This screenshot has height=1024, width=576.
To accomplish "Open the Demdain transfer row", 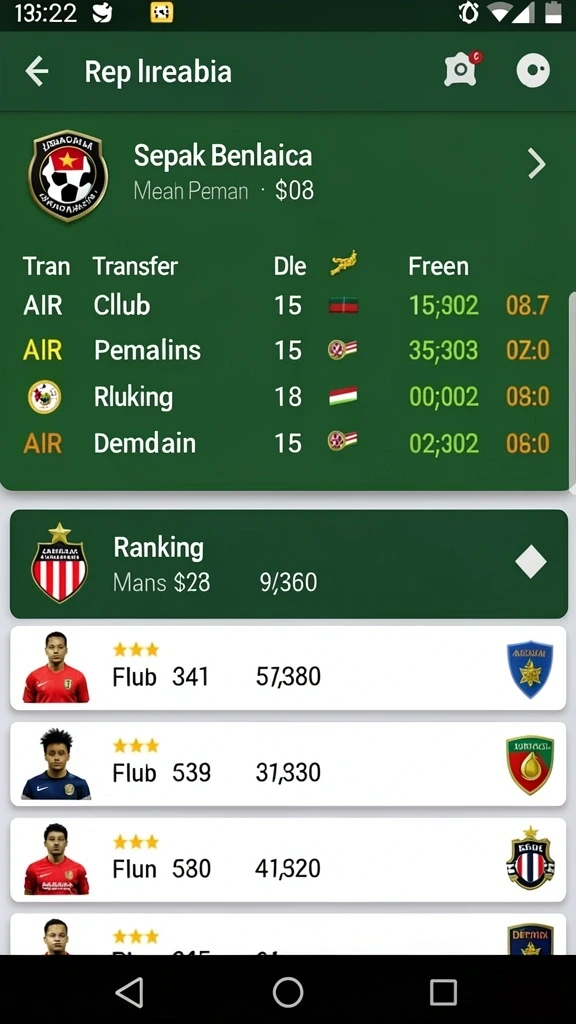I will click(286, 443).
